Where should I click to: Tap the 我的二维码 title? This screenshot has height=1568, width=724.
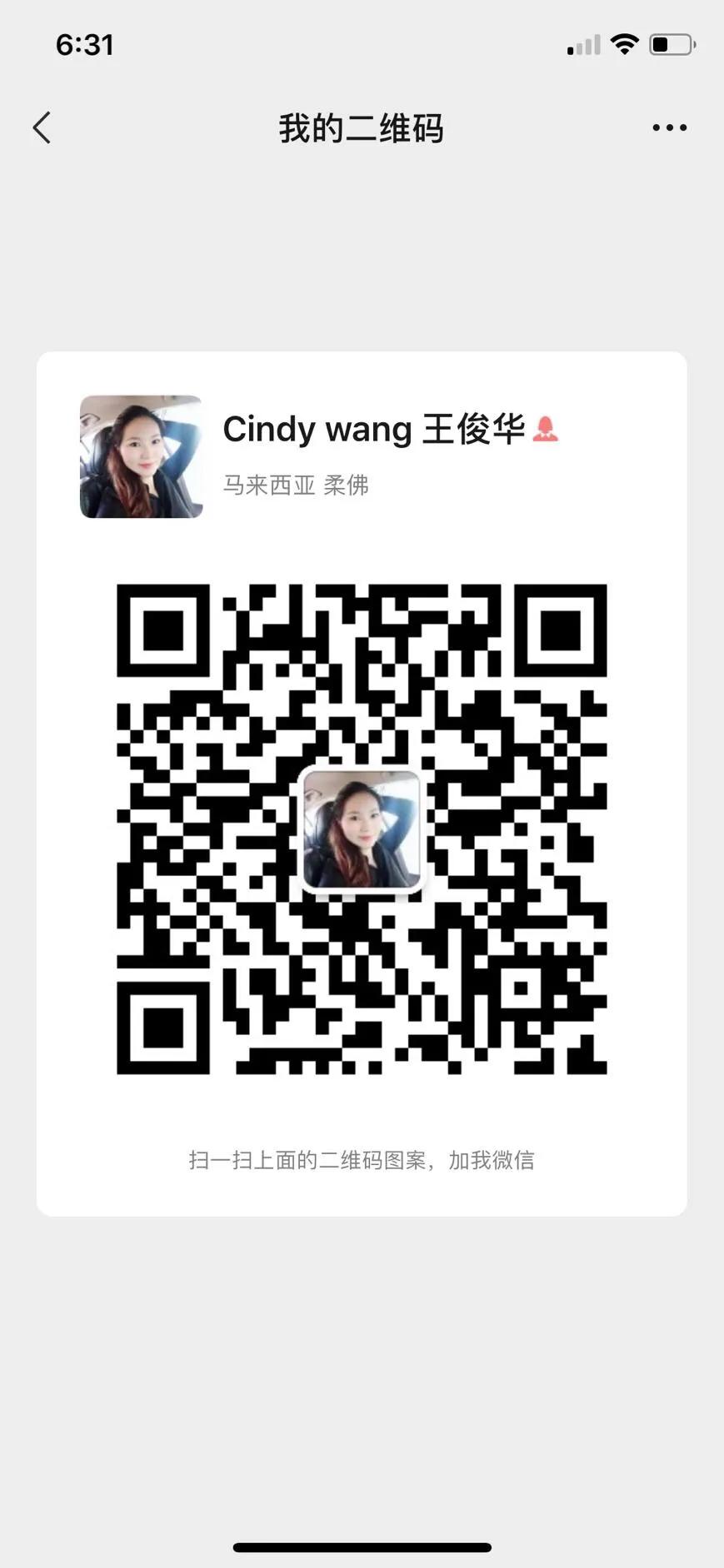coord(362,127)
